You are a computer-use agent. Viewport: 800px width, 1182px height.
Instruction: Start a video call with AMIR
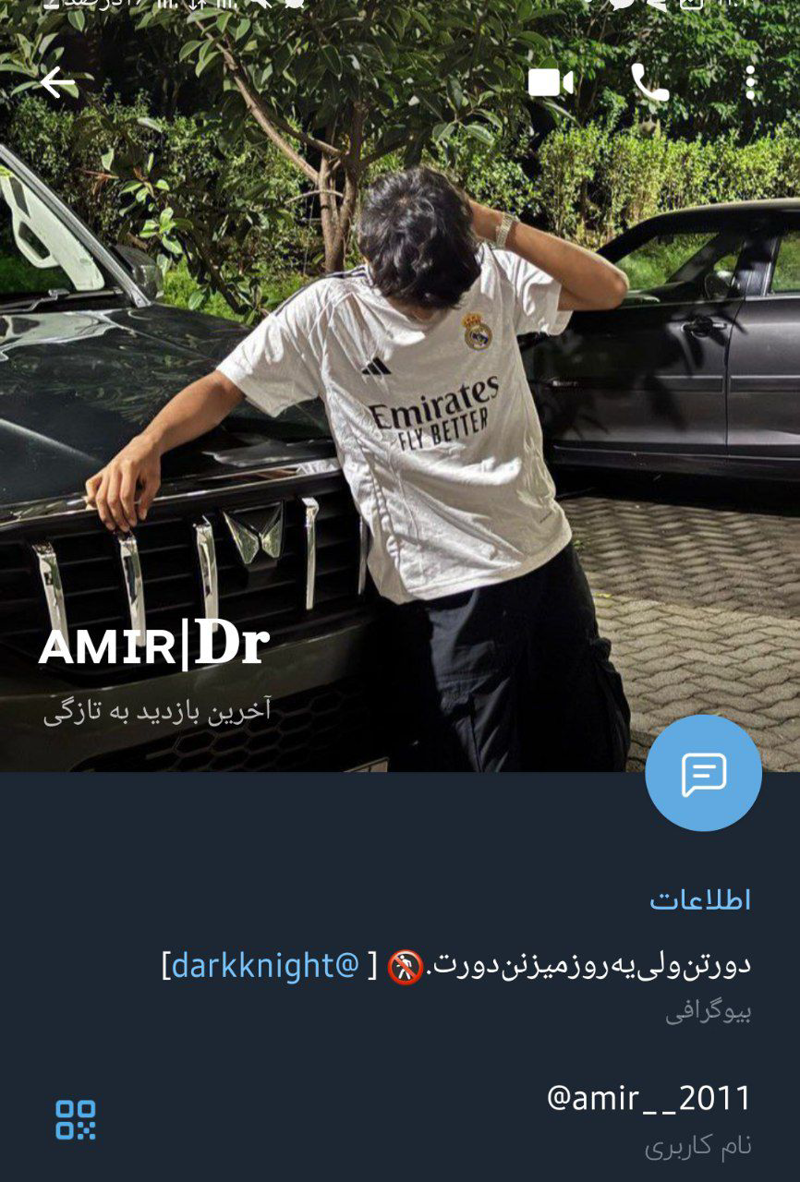pos(551,83)
